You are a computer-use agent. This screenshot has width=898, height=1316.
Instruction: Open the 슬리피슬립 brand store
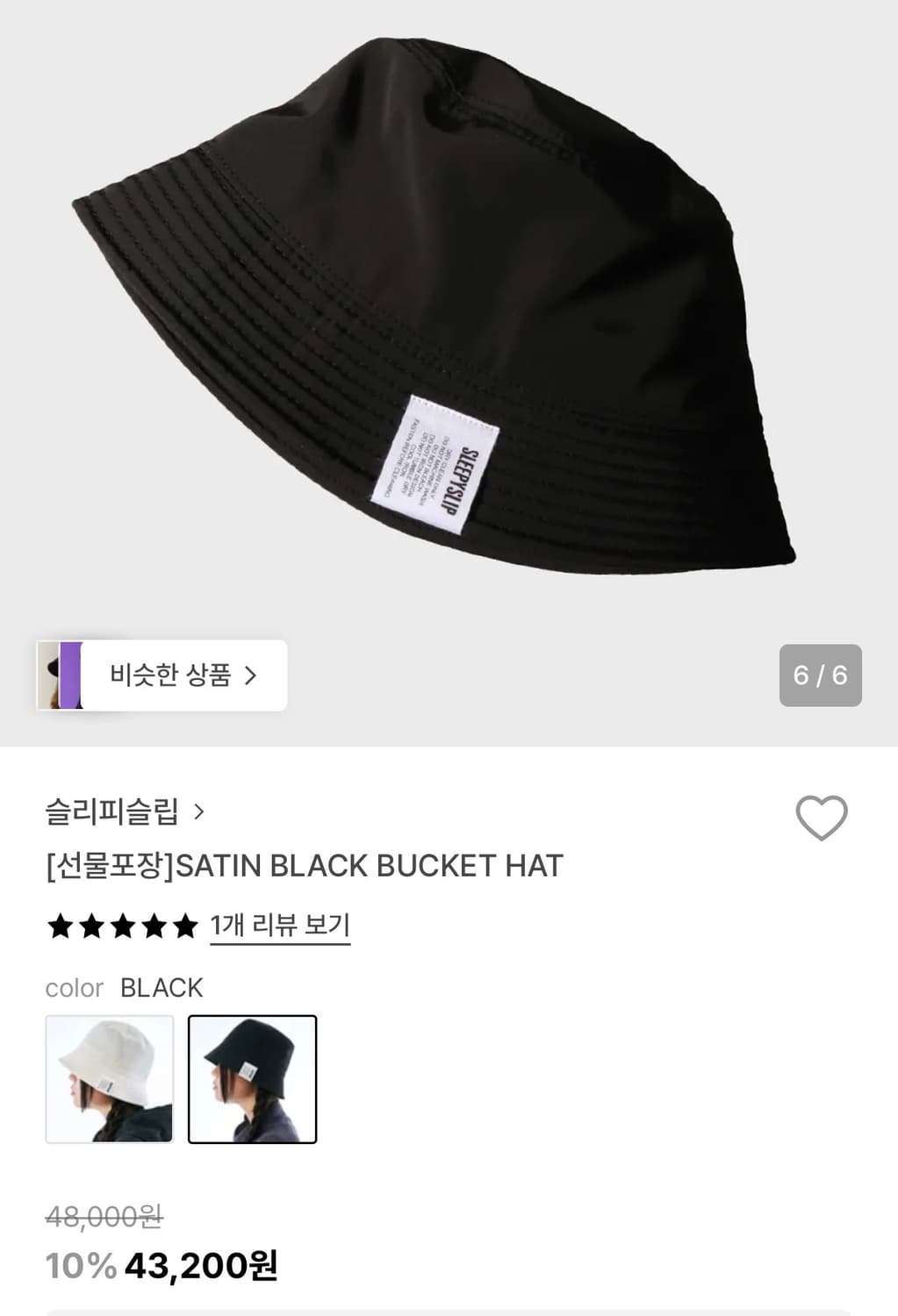pyautogui.click(x=114, y=813)
